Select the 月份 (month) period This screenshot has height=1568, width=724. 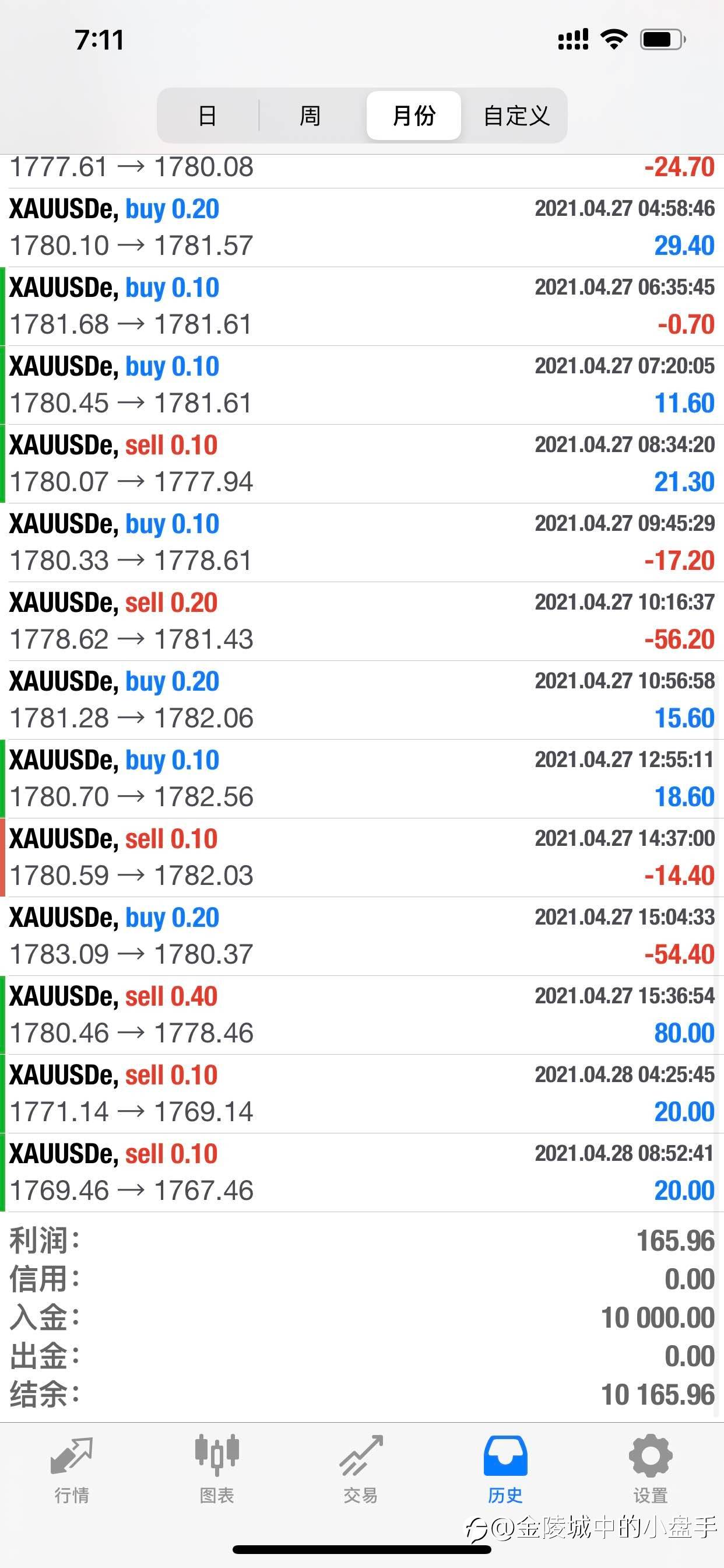point(414,115)
